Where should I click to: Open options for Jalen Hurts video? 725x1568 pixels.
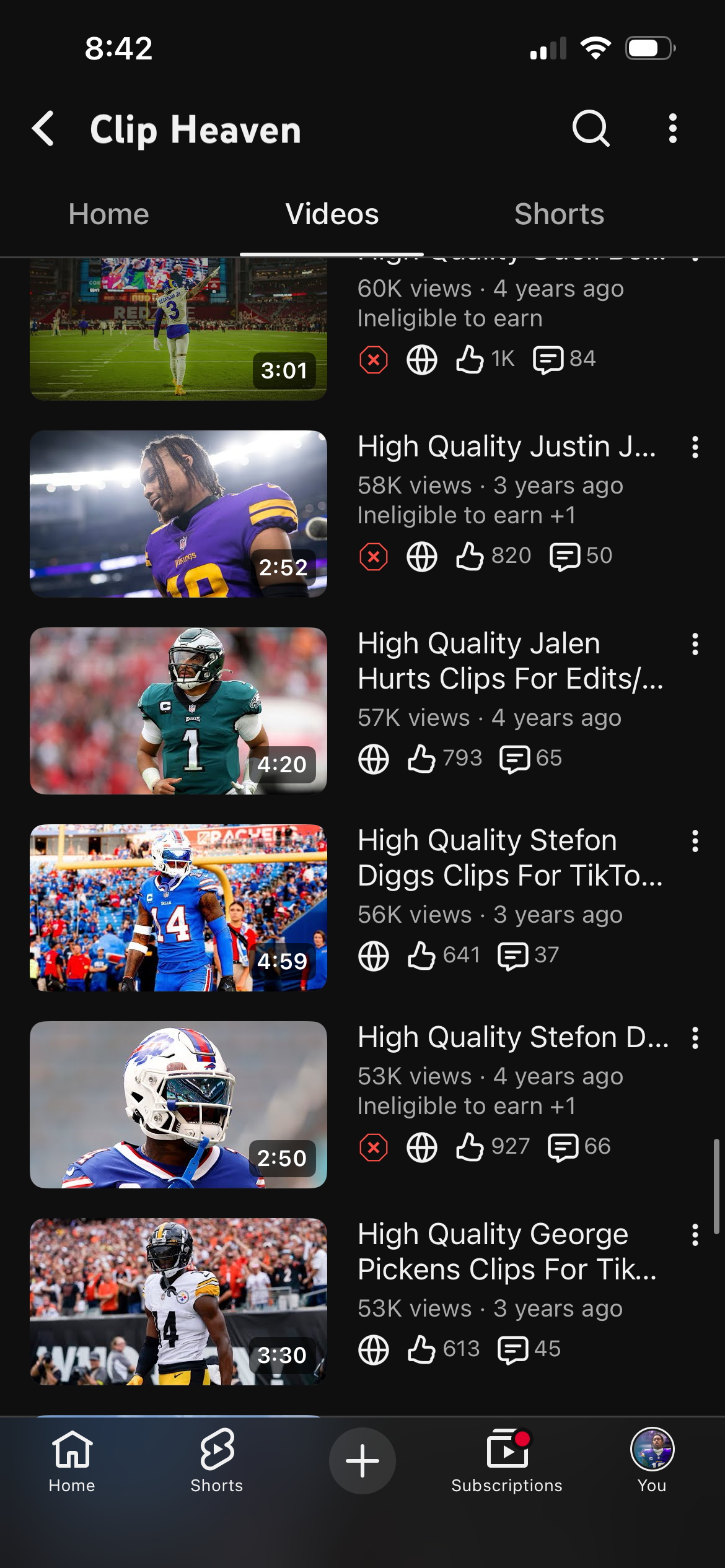pyautogui.click(x=695, y=644)
